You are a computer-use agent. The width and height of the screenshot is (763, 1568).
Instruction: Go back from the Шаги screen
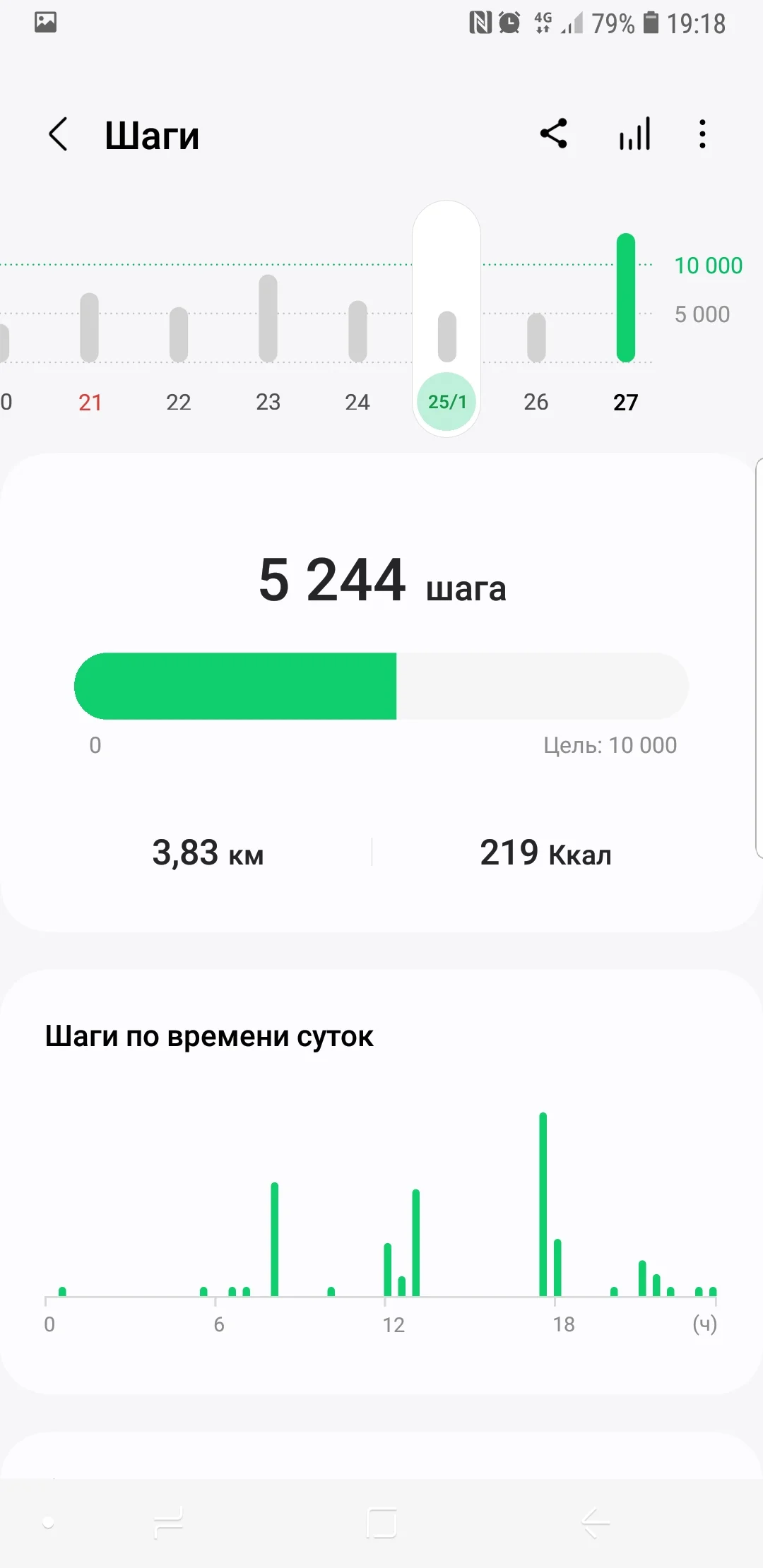(x=59, y=134)
